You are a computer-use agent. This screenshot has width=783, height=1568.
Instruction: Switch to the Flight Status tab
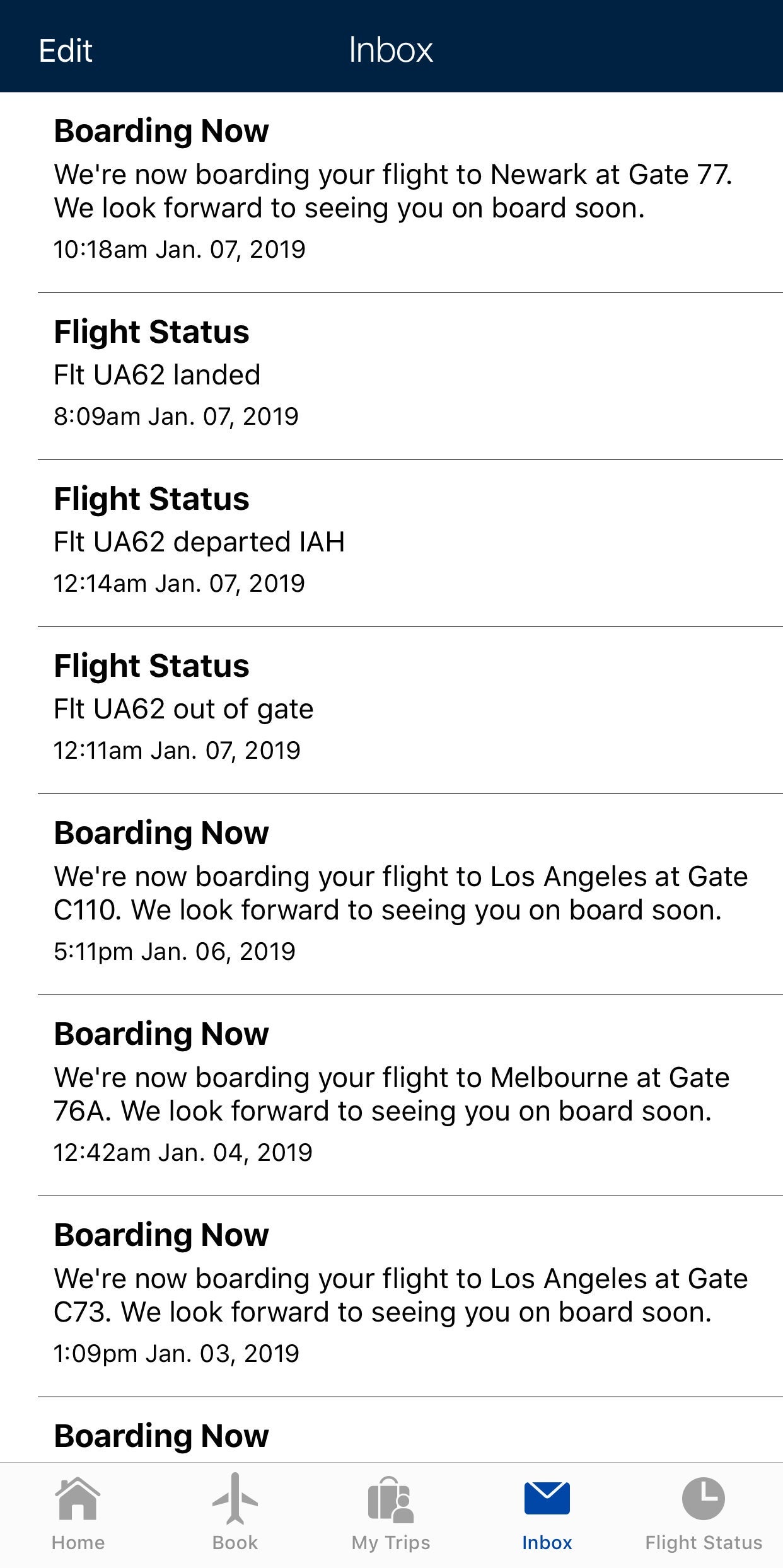(x=704, y=1514)
